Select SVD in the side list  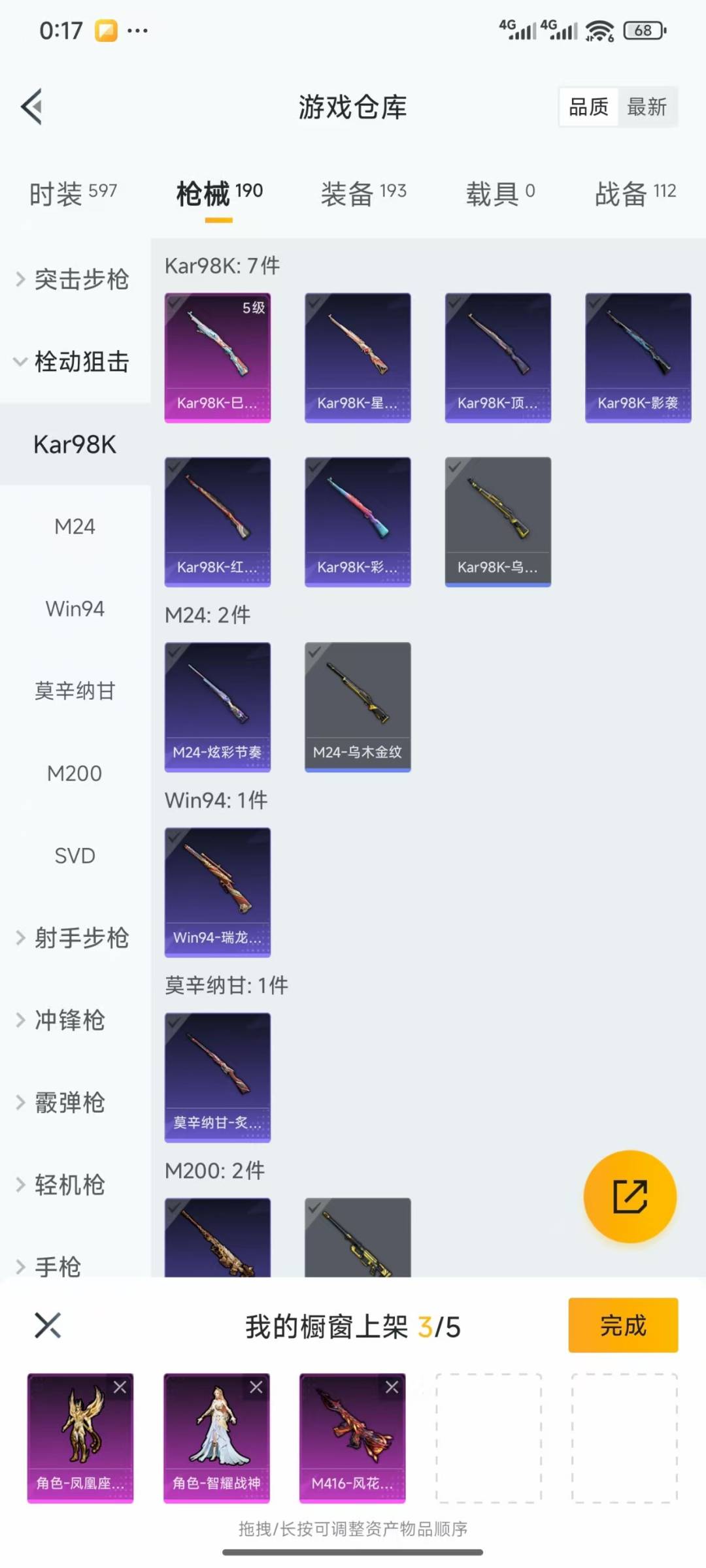click(x=75, y=856)
